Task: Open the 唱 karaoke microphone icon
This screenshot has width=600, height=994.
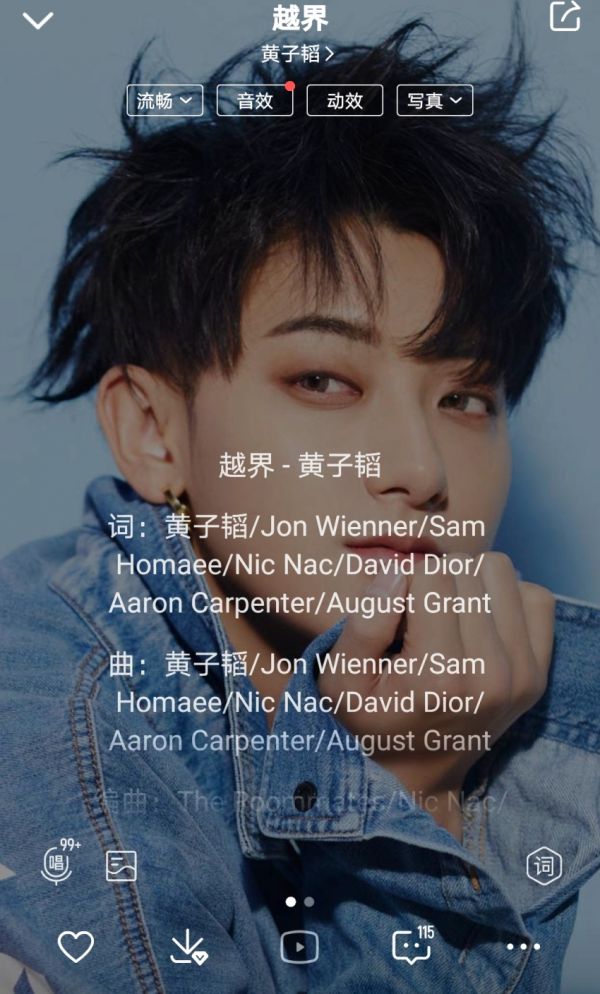Action: [58, 864]
